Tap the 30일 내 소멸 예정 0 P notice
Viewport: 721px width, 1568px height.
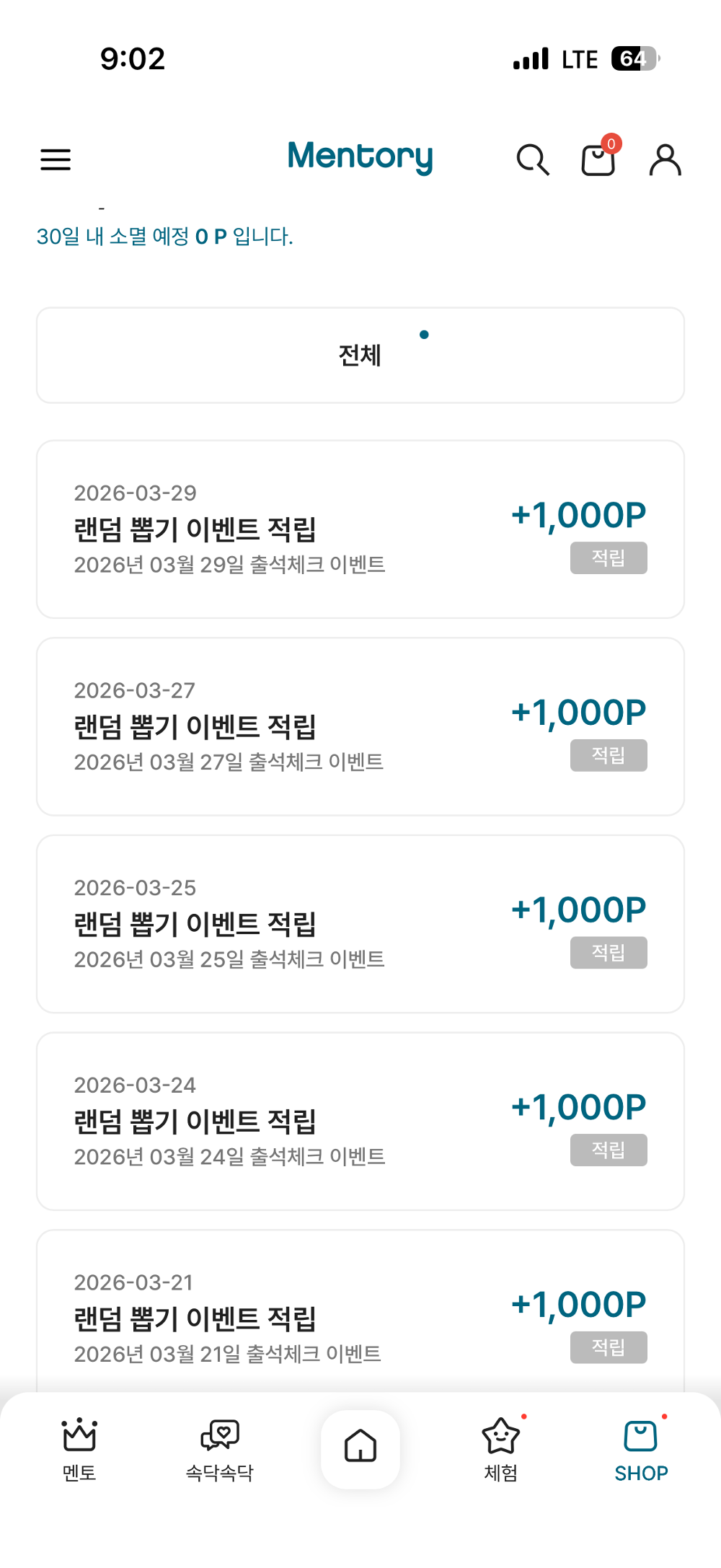(x=164, y=237)
